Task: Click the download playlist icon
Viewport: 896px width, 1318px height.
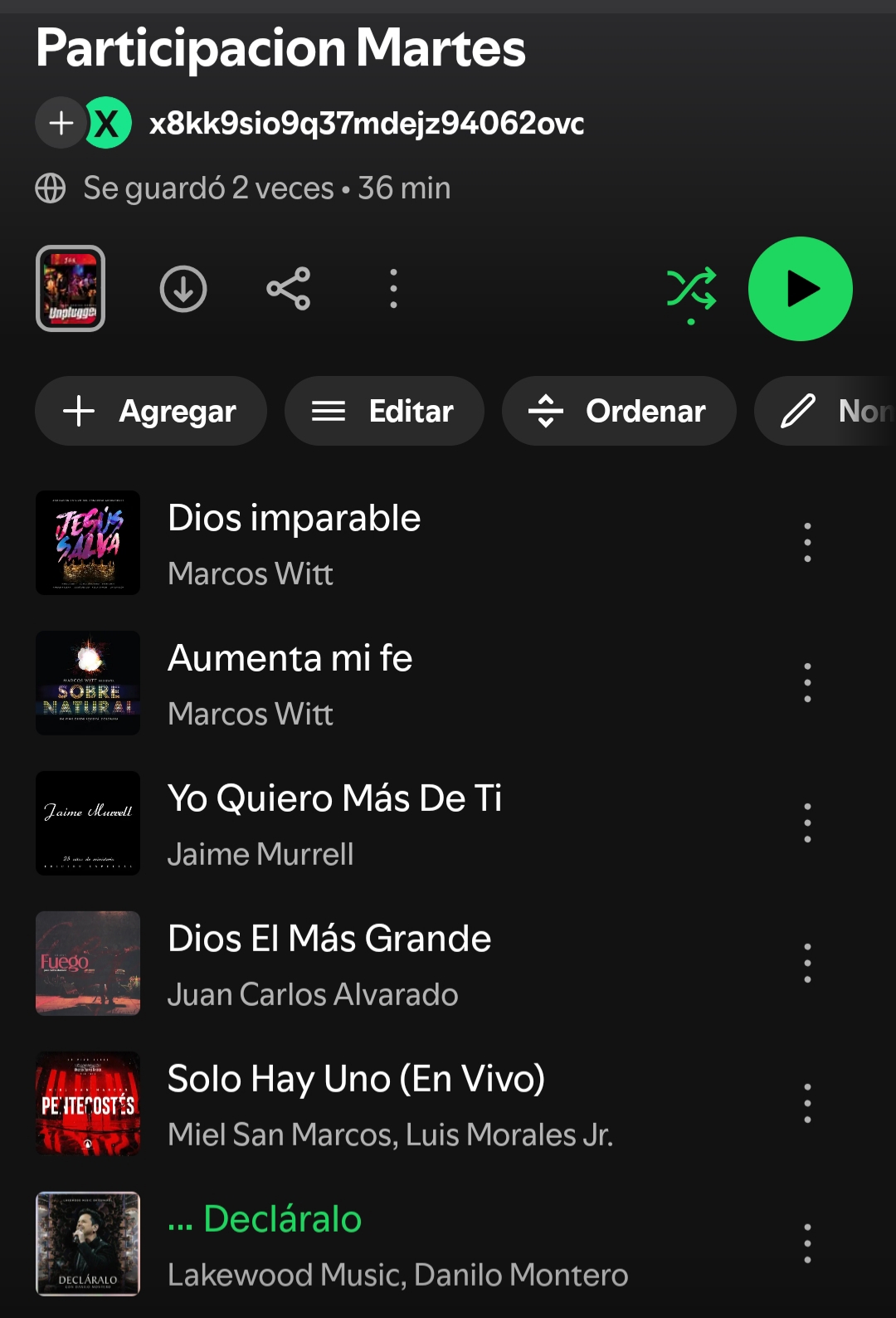Action: (183, 289)
